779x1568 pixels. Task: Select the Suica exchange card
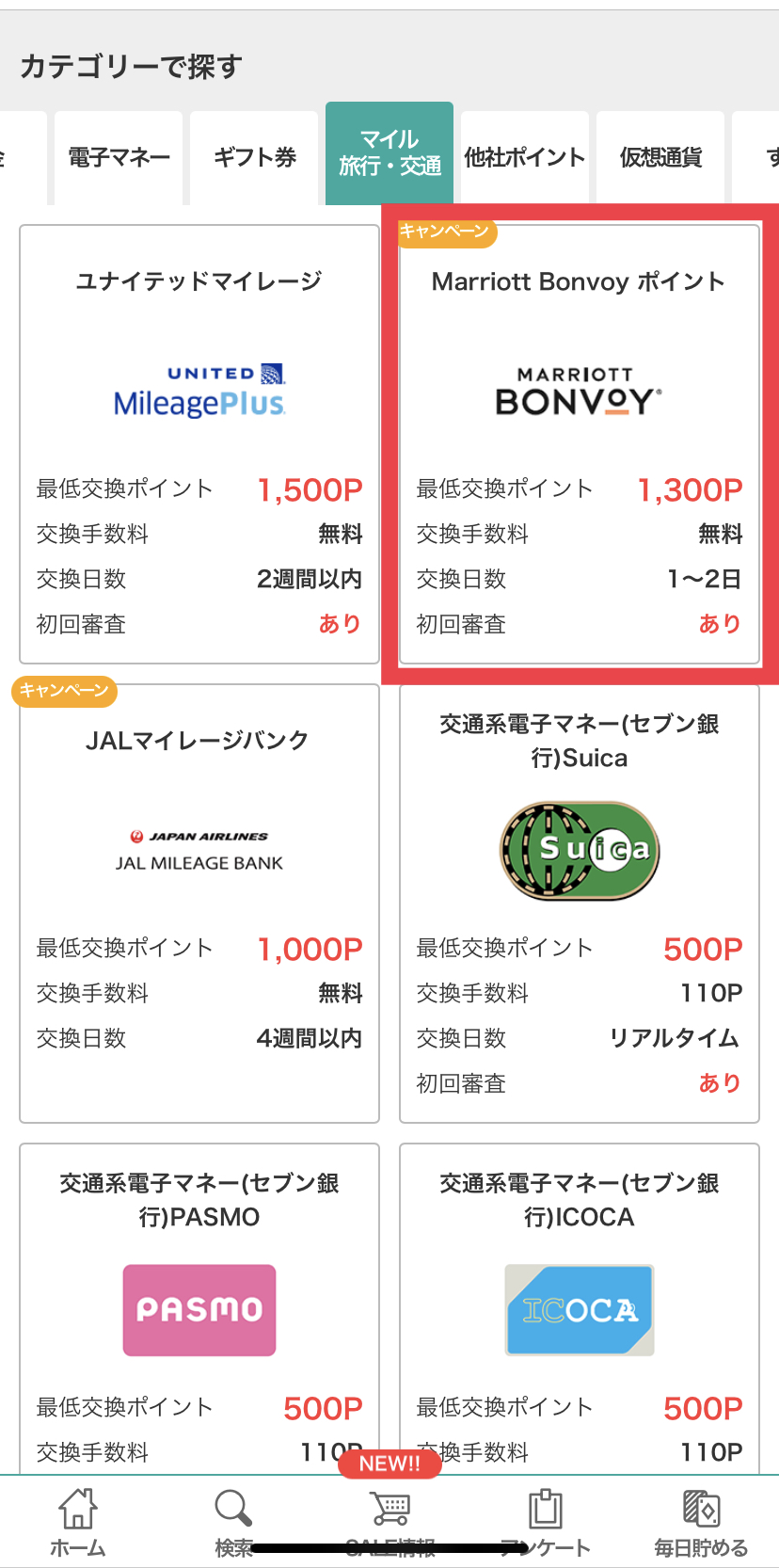pos(580,904)
